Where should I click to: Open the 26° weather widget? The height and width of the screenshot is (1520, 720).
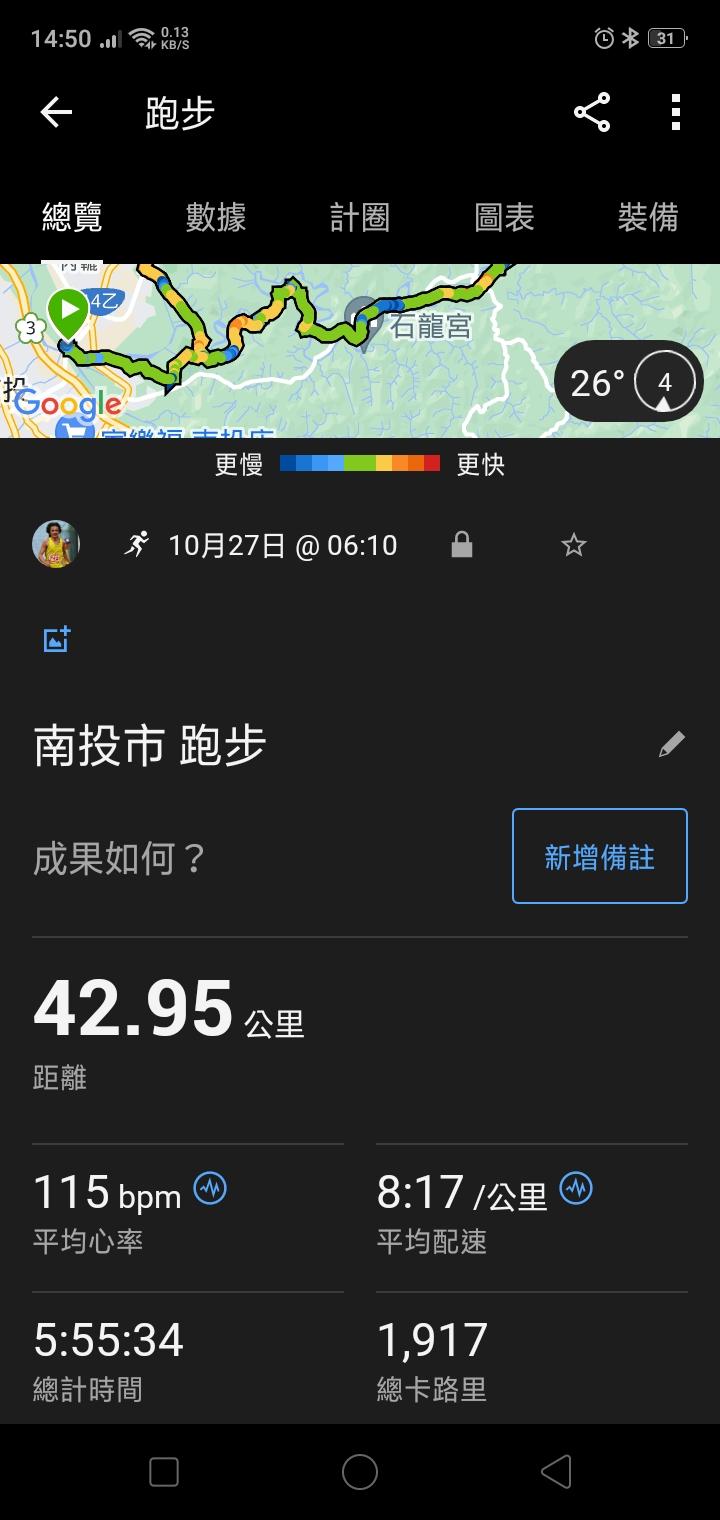[628, 382]
